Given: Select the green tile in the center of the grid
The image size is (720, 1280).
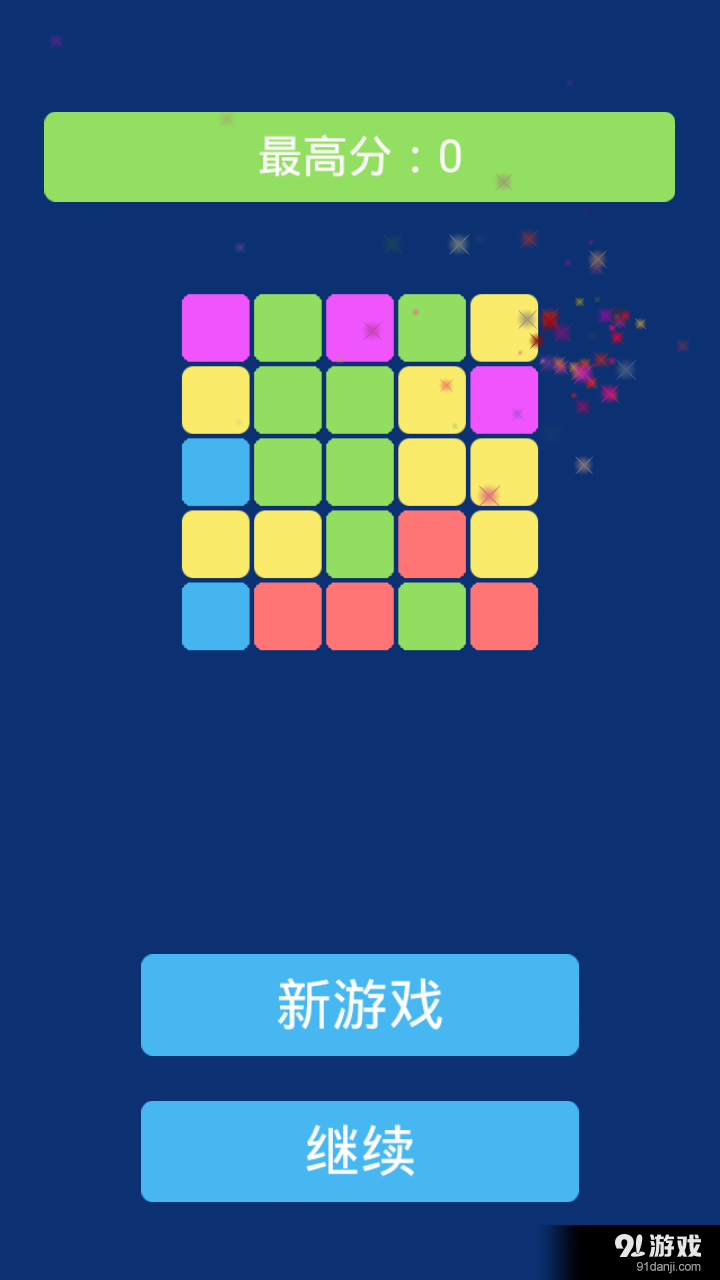Looking at the screenshot, I should 359,471.
